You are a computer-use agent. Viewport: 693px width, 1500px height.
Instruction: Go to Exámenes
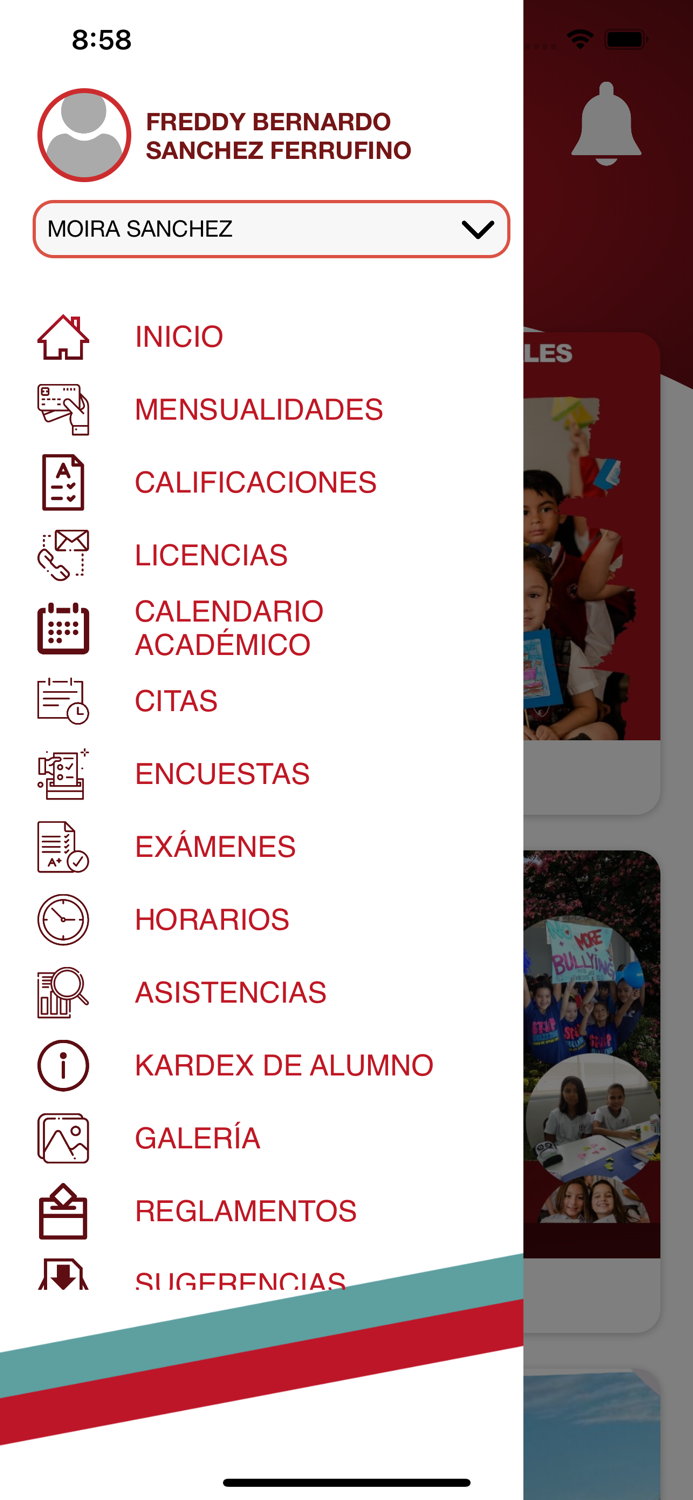(215, 847)
